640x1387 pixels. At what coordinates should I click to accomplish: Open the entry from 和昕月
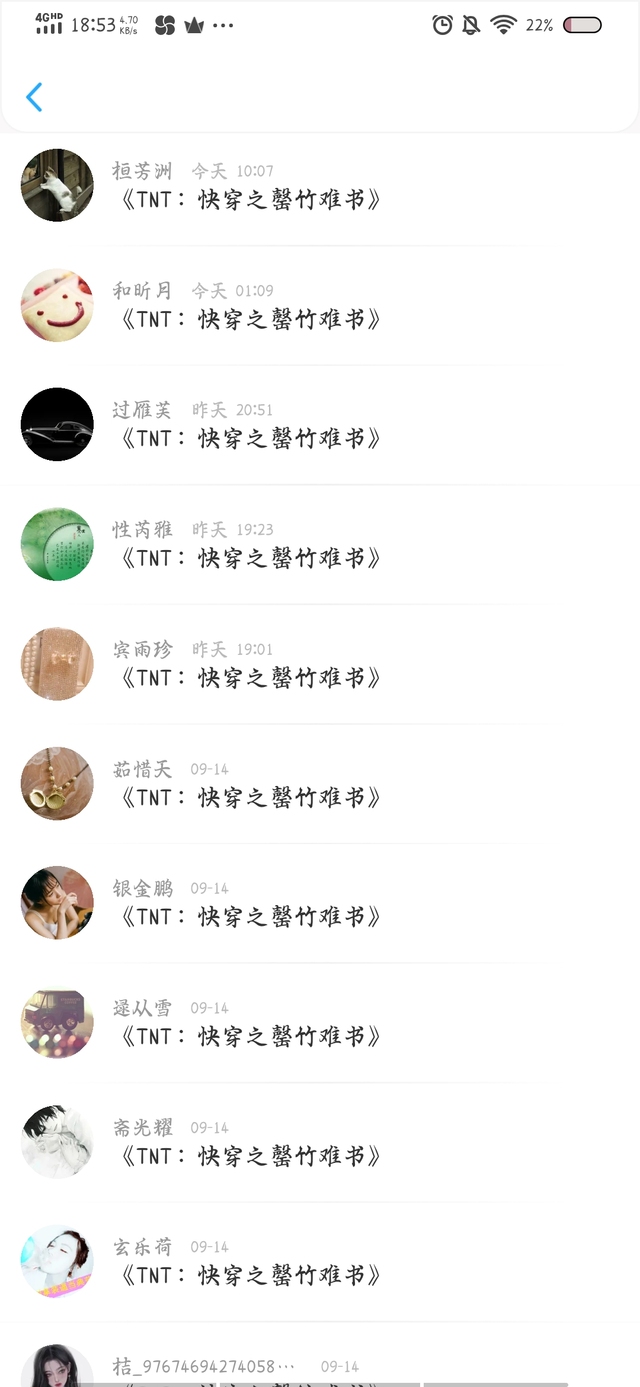point(320,305)
